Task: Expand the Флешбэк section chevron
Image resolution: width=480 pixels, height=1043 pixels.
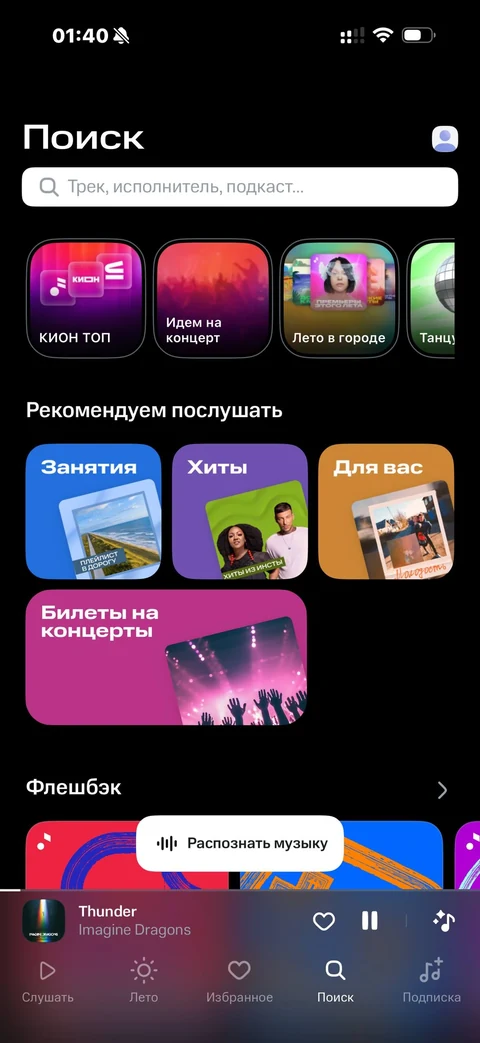Action: [x=442, y=790]
